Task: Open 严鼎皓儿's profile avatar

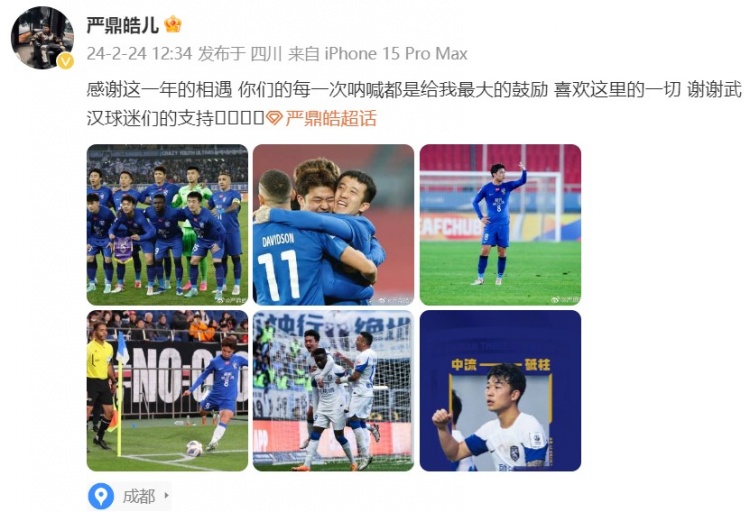Action: point(41,37)
